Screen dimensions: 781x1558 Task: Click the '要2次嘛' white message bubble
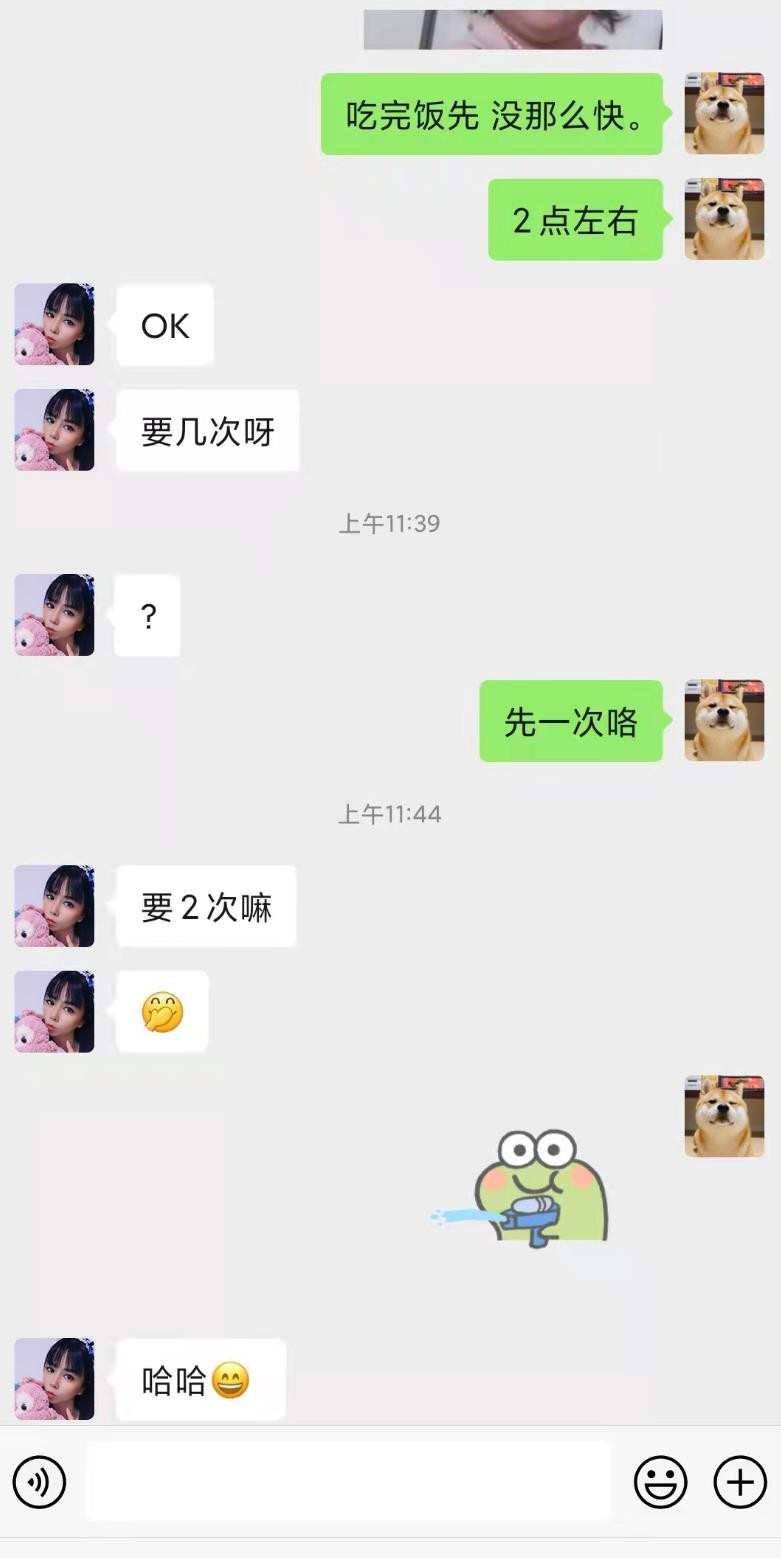coord(204,905)
